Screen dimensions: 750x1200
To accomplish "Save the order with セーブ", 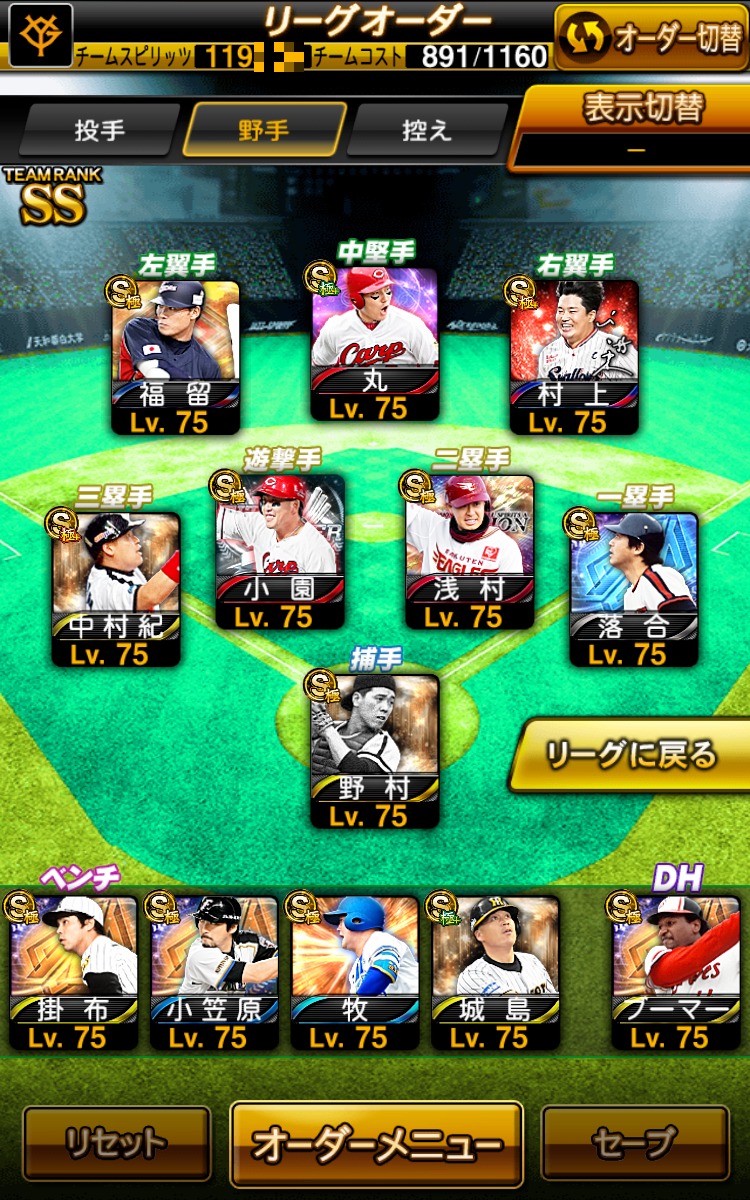I will pyautogui.click(x=635, y=1143).
